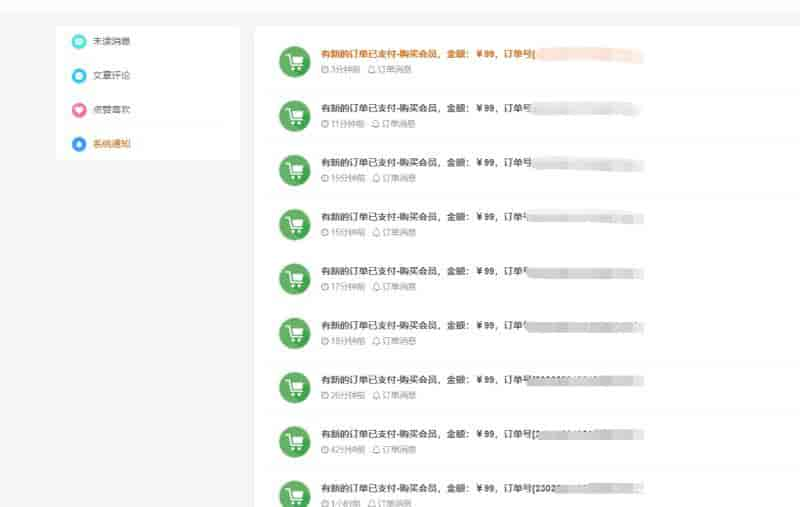800x507 pixels.
Task: Select 系统通知 (system notifications)
Action: pos(111,144)
